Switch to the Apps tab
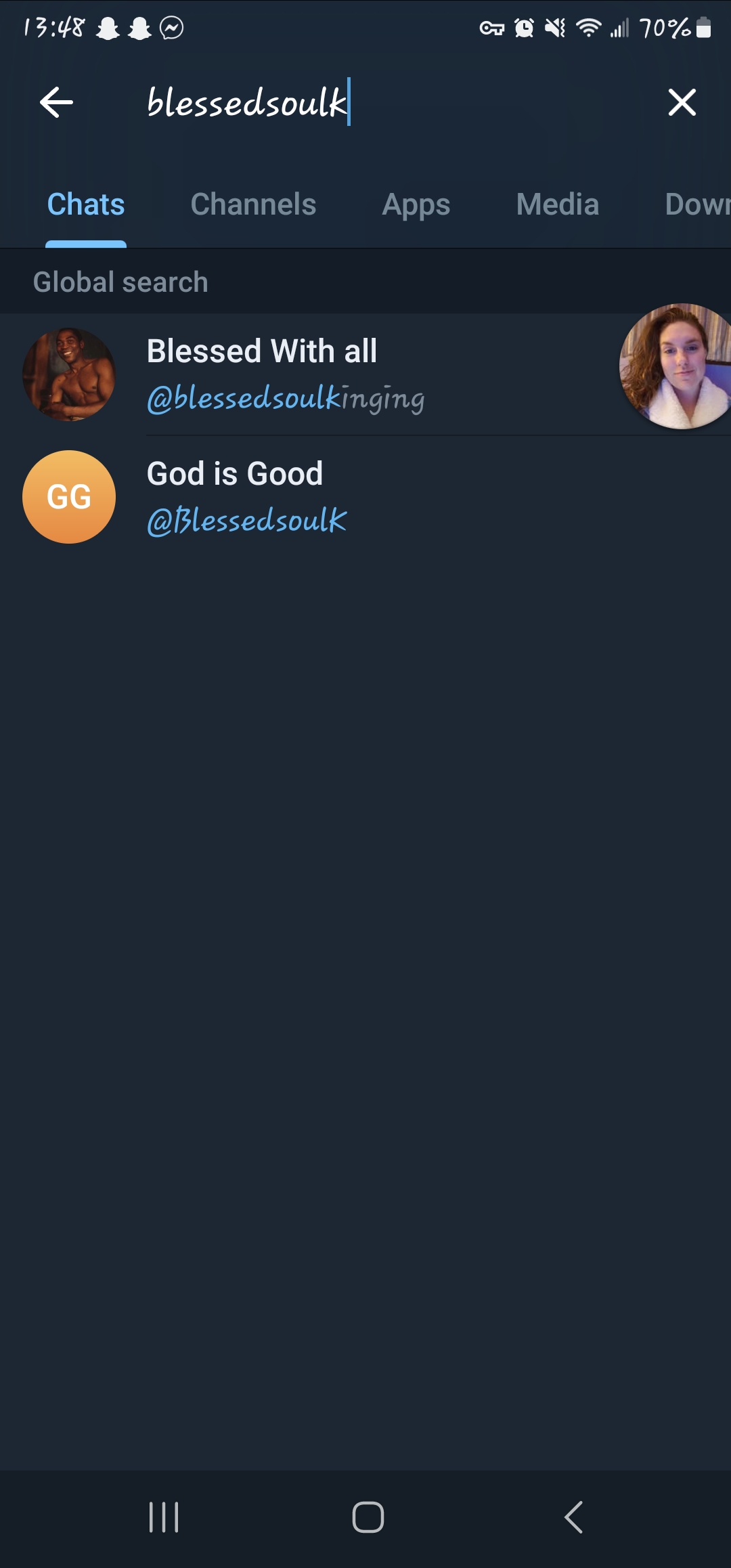Screen dimensions: 731x1568 pos(416,204)
